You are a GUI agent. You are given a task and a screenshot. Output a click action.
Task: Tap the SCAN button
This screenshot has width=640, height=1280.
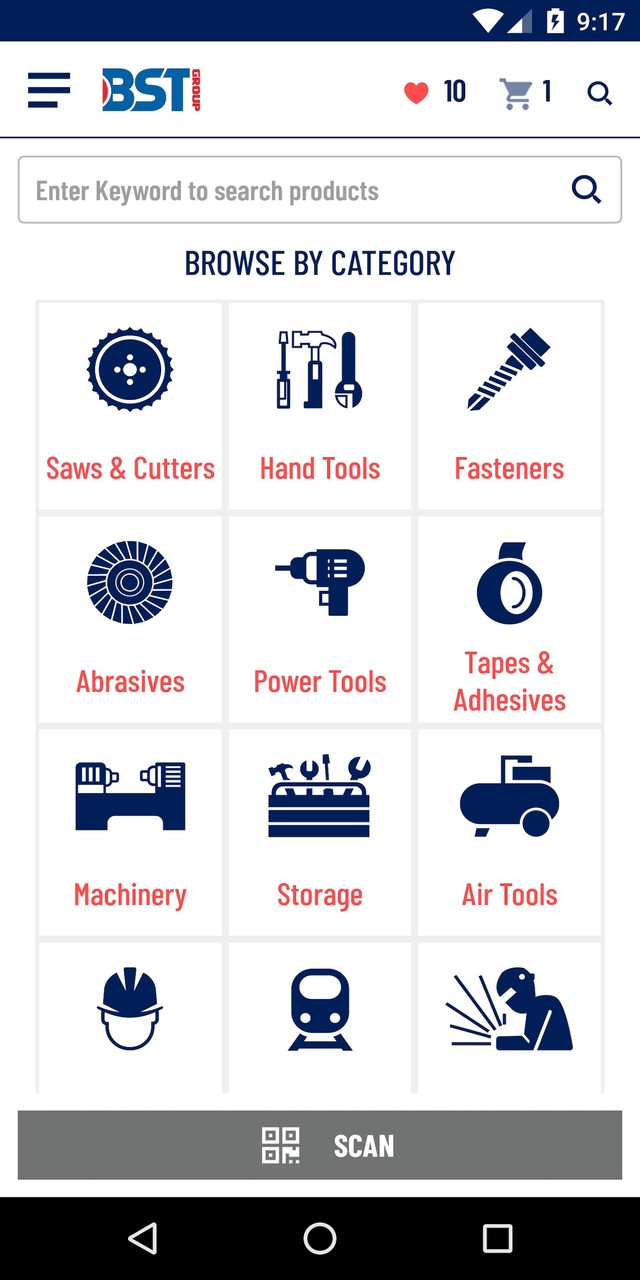coord(320,1145)
